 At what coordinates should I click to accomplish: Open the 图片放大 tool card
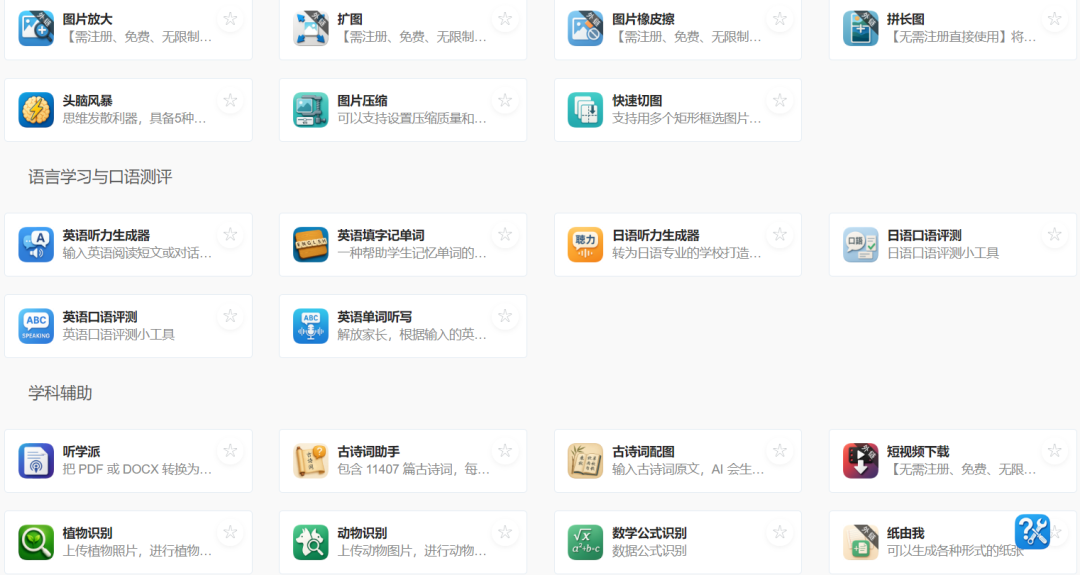(x=120, y=28)
